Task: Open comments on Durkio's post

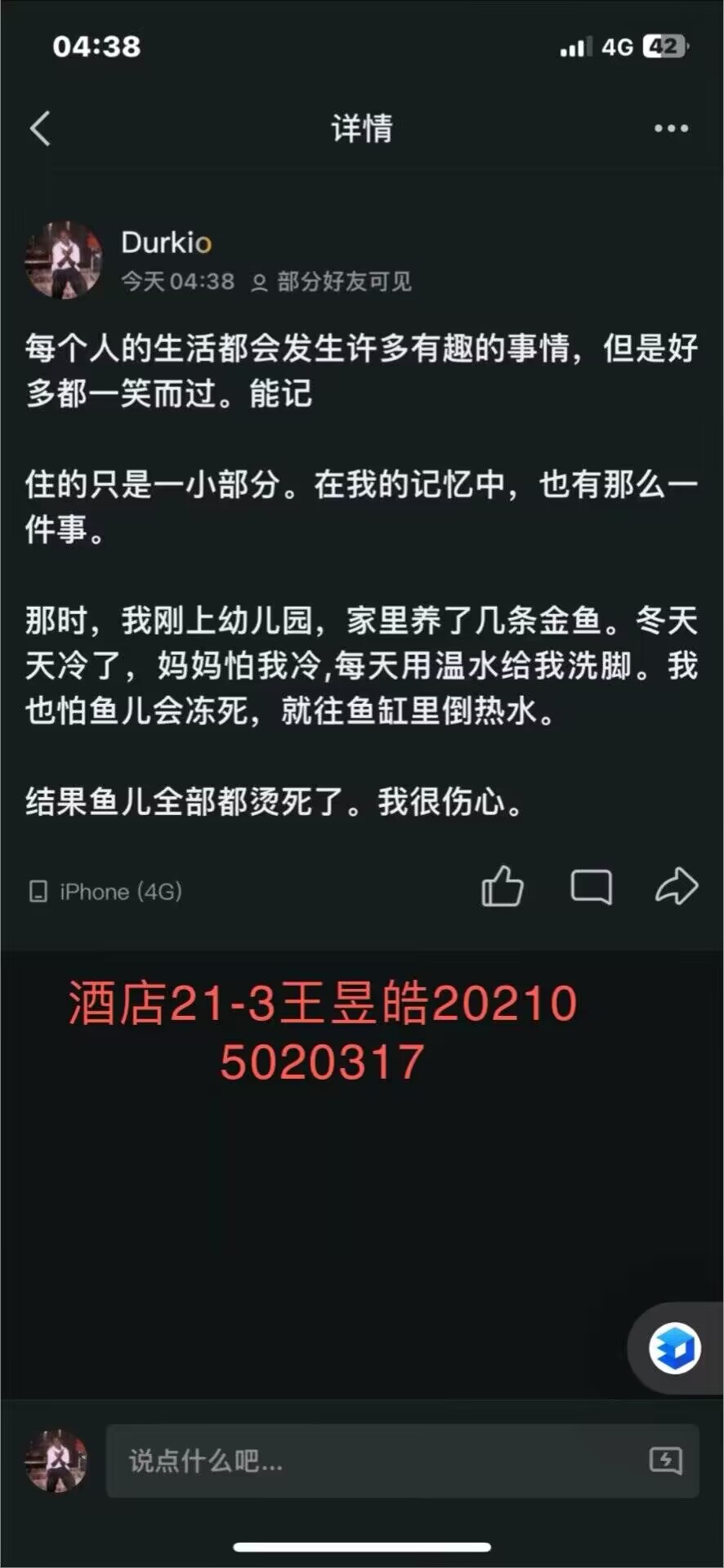Action: [x=591, y=887]
